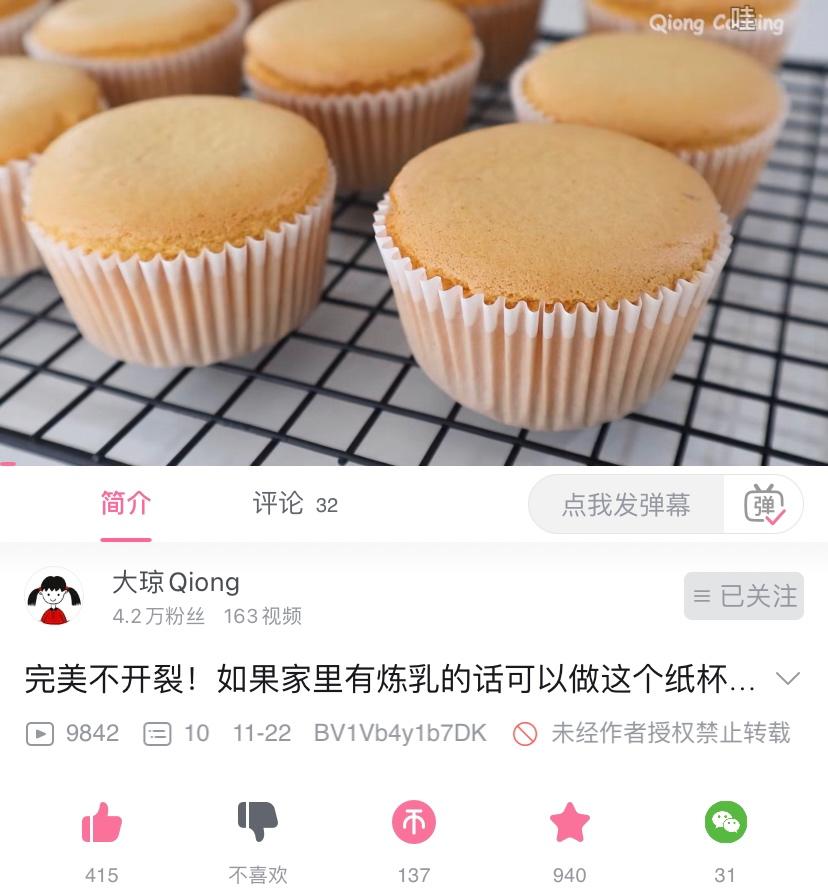
Task: Tap the cupcake video player
Action: 414,232
